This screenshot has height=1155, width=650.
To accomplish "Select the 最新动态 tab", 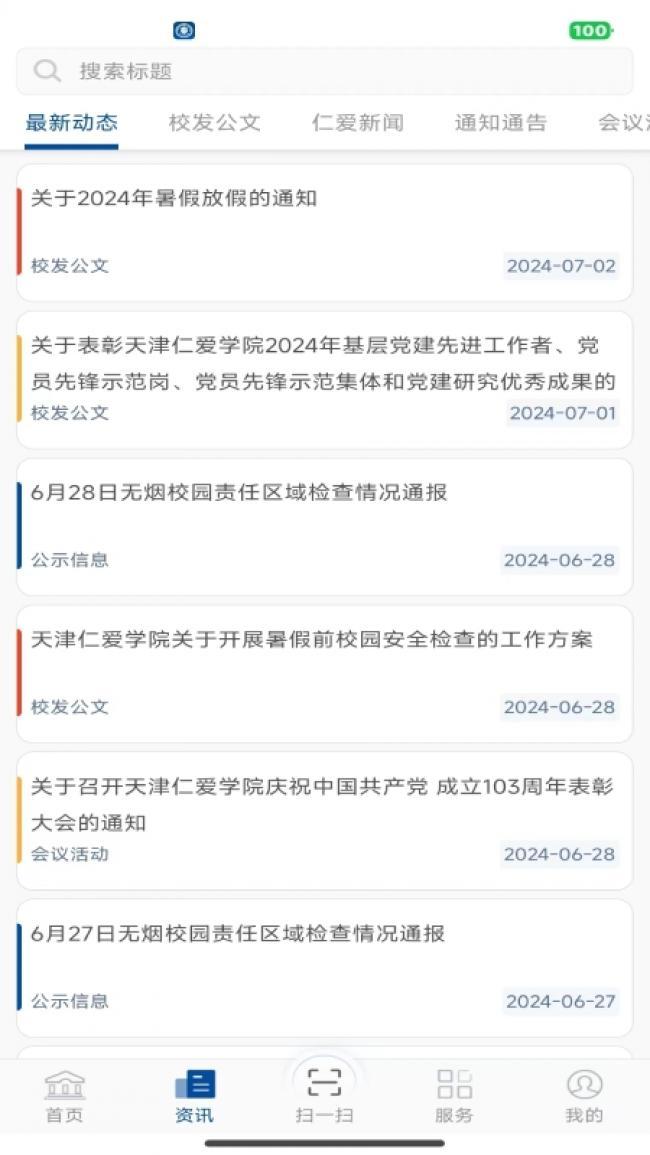I will point(71,122).
